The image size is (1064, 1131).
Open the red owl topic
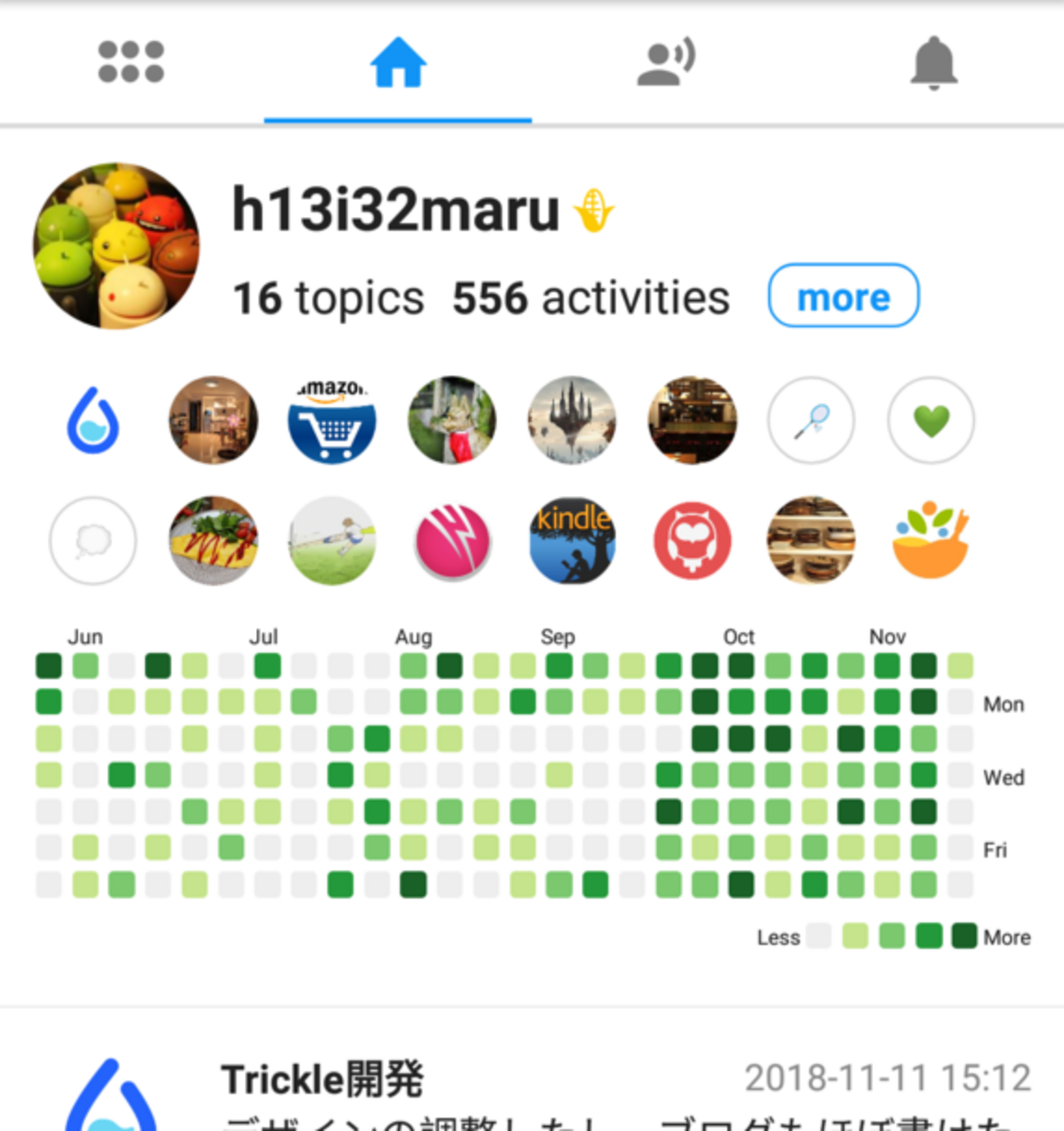point(692,540)
